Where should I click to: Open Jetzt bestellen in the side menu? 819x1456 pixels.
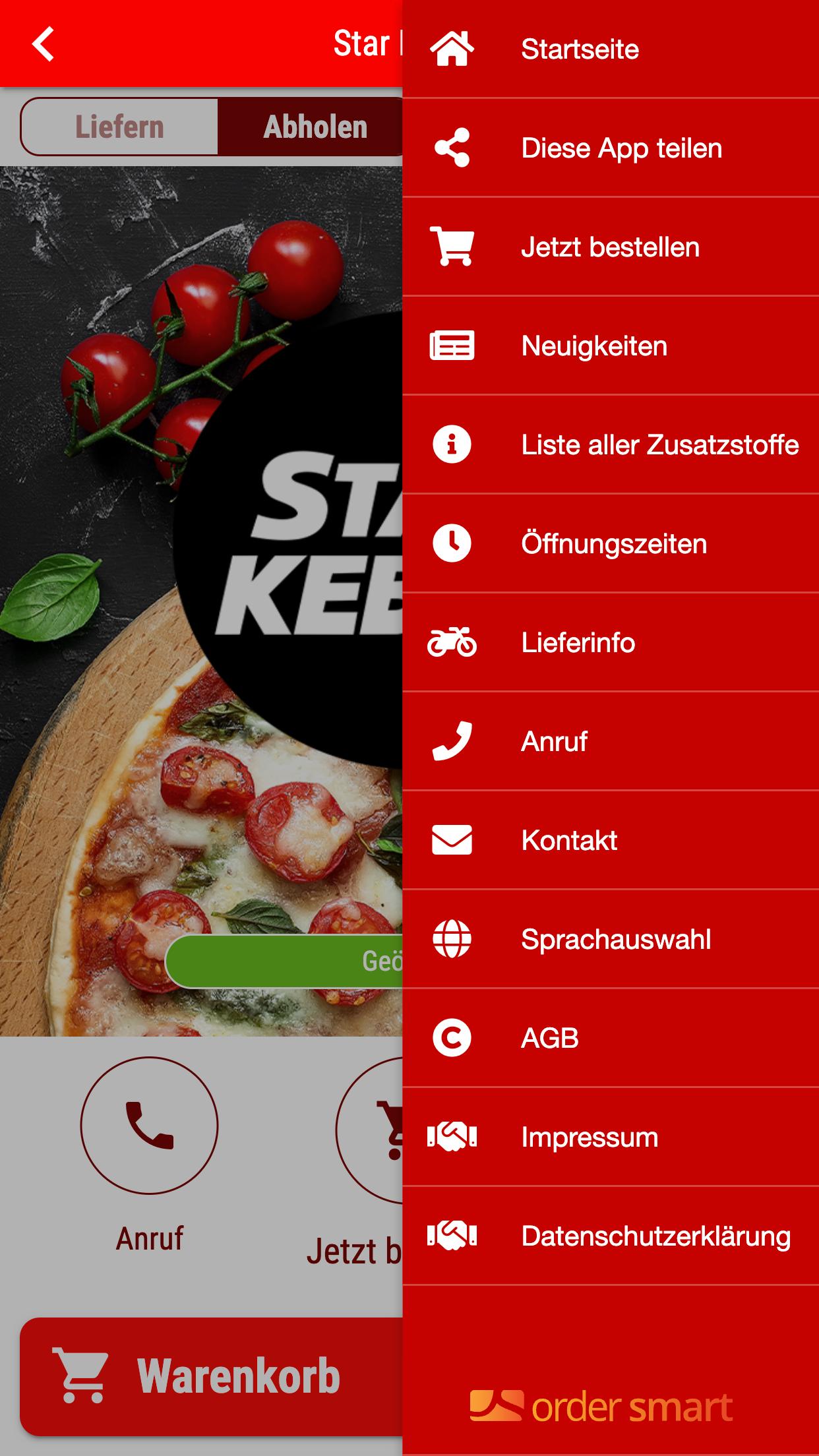coord(610,247)
